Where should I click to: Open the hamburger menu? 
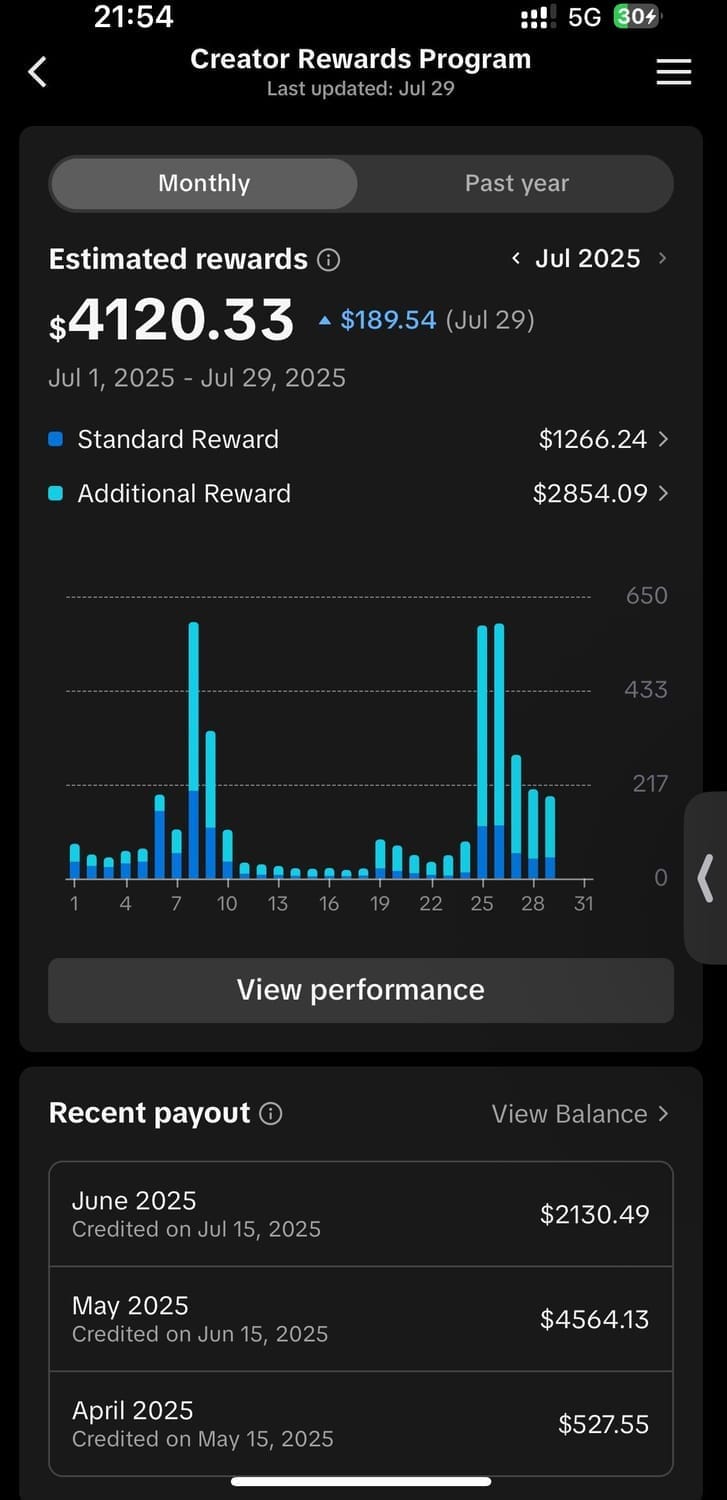[673, 72]
